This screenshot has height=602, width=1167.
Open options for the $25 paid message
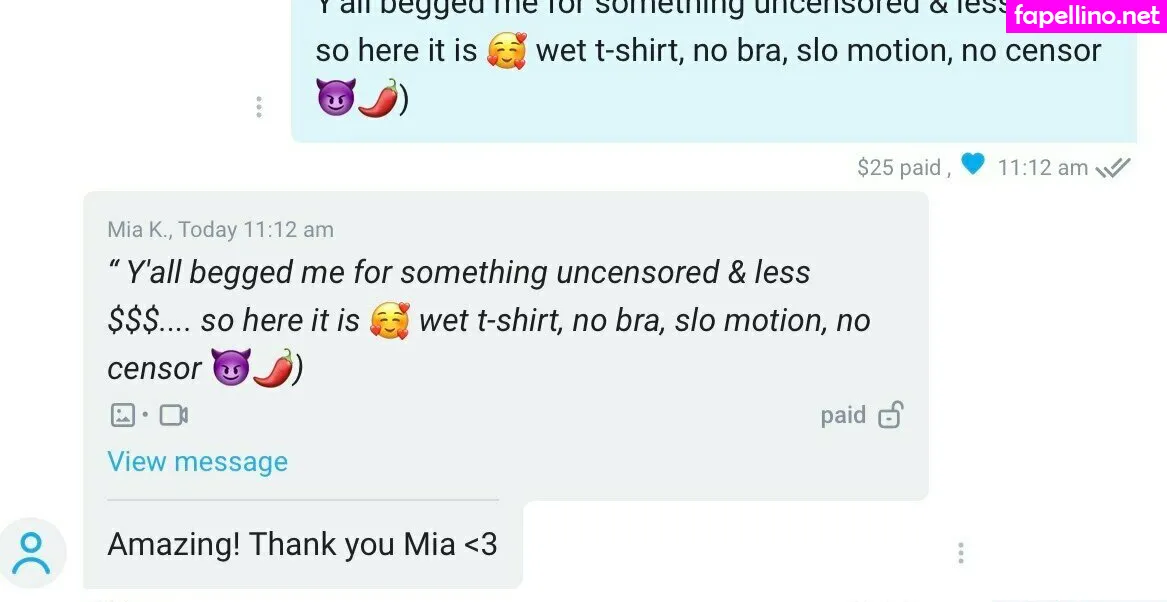(x=259, y=107)
